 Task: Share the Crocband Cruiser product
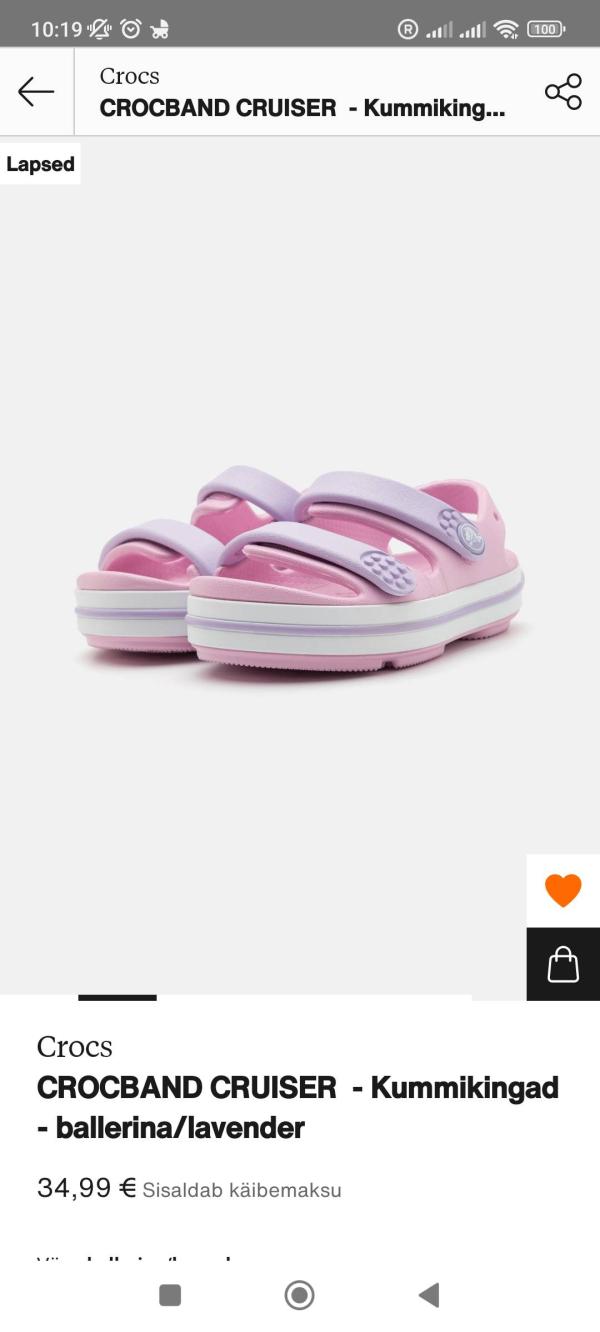[563, 92]
